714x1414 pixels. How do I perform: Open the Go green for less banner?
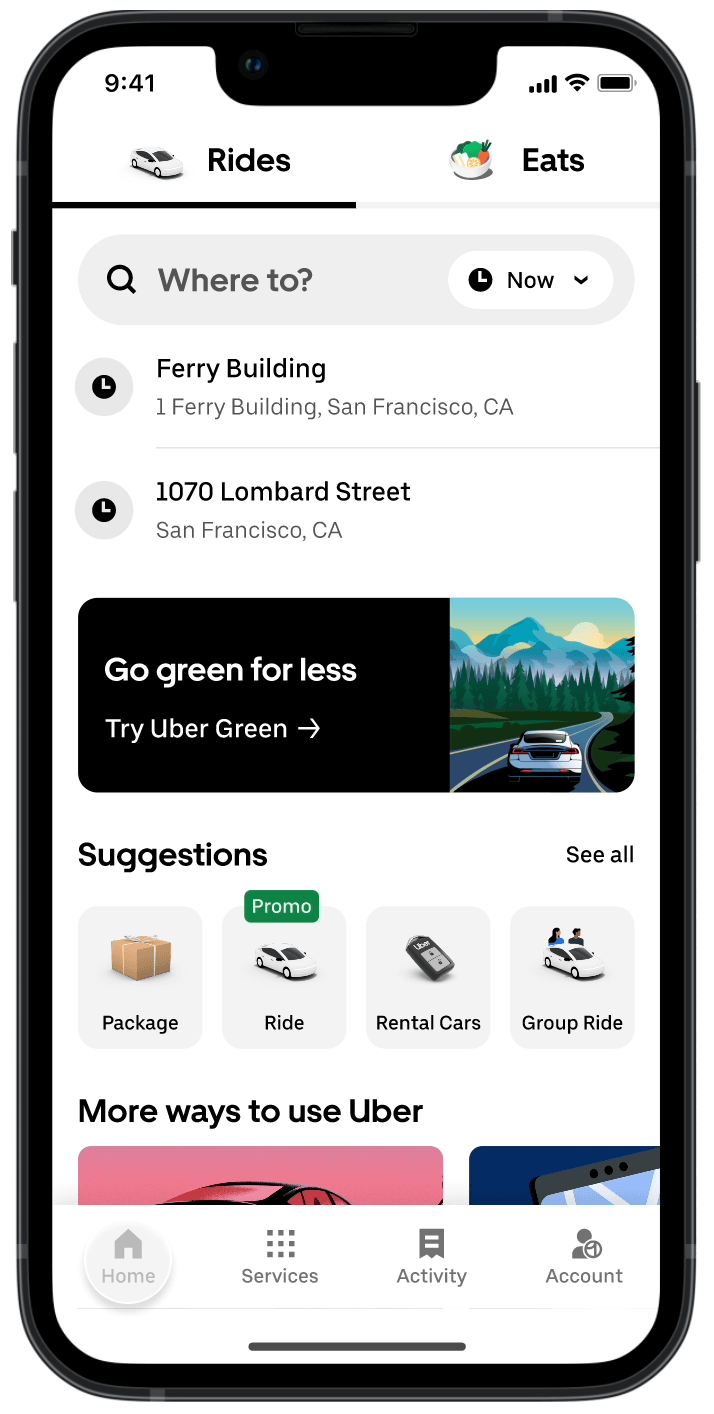(x=356, y=695)
